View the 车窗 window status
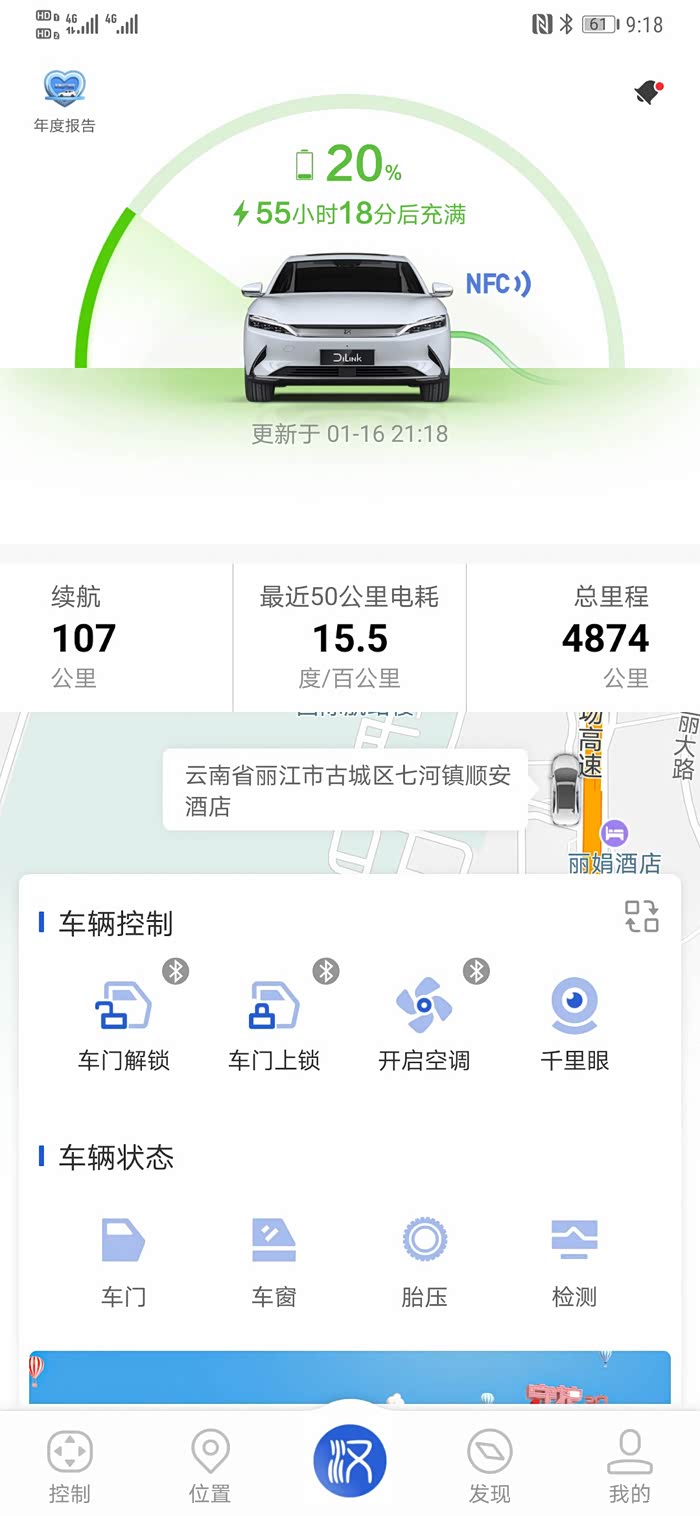The height and width of the screenshot is (1516, 700). [x=274, y=1260]
